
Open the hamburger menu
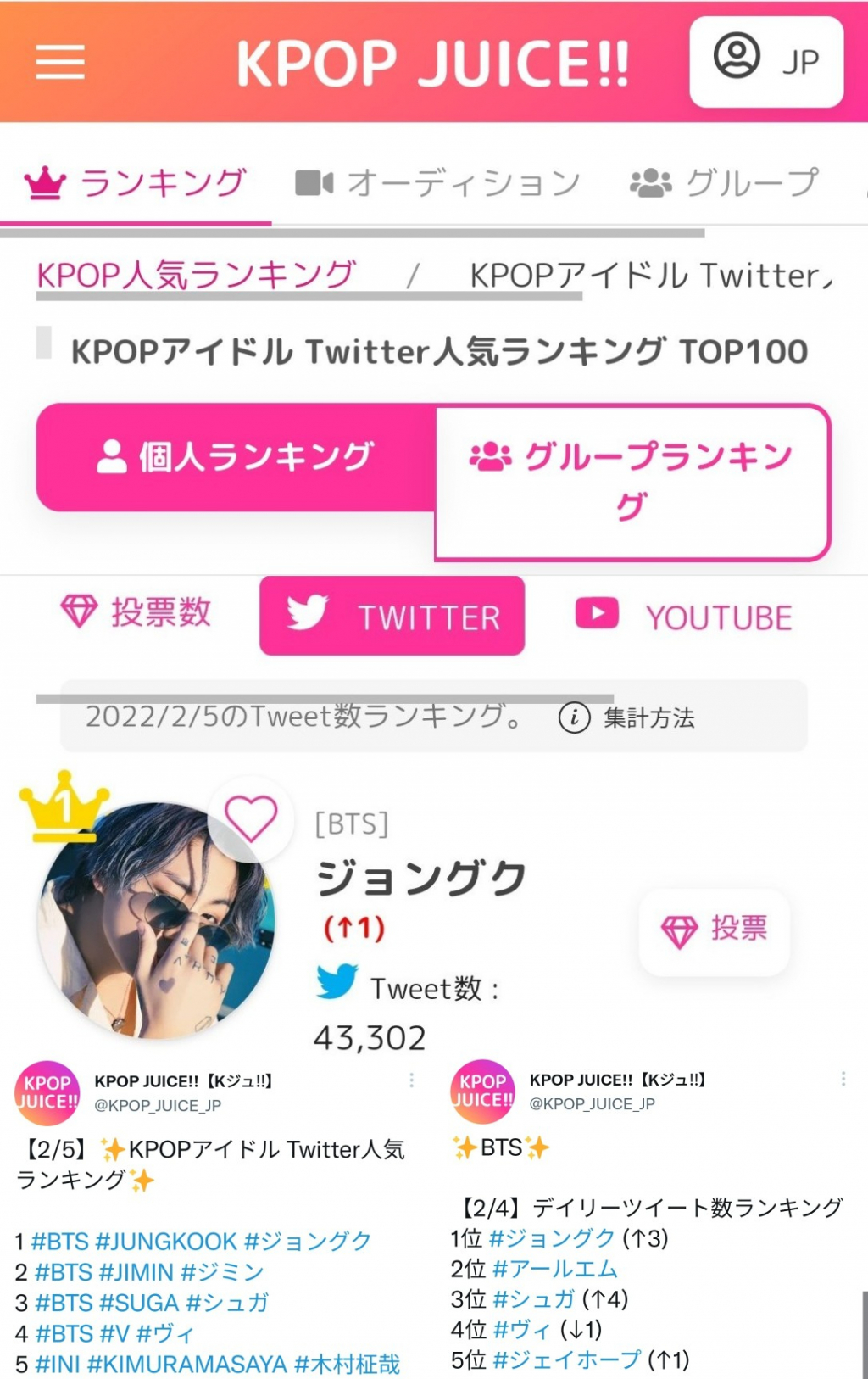(x=59, y=62)
